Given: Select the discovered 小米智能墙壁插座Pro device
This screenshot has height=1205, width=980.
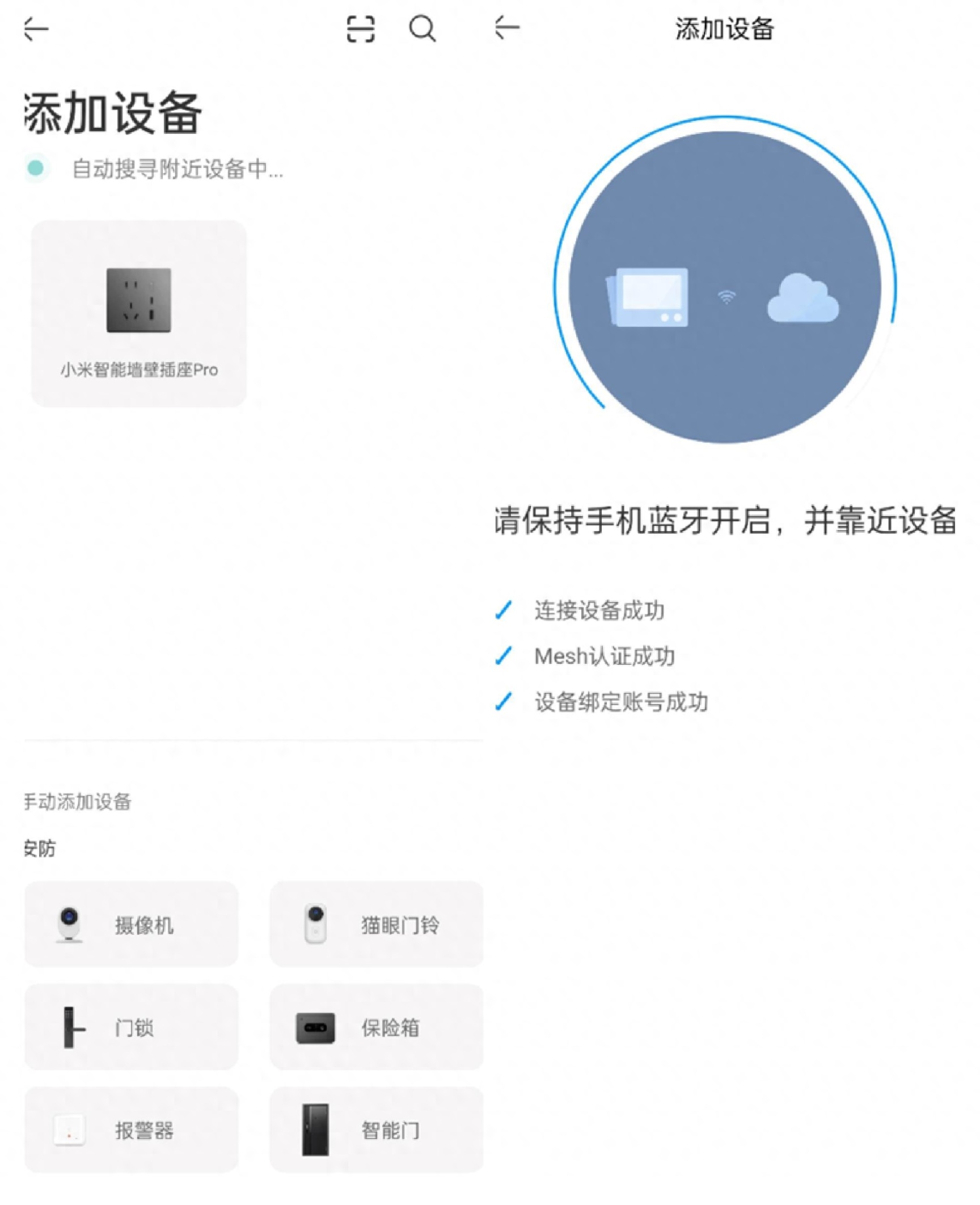Looking at the screenshot, I should click(x=139, y=313).
